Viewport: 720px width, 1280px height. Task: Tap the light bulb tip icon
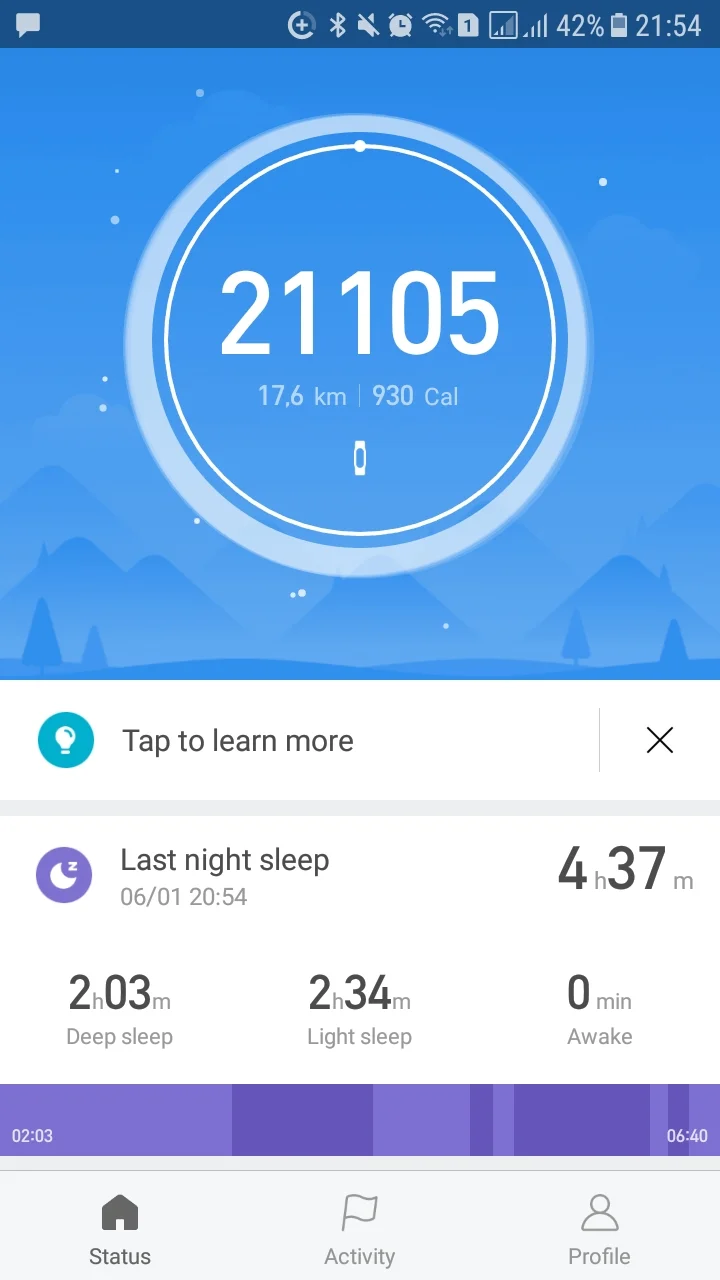click(x=64, y=740)
